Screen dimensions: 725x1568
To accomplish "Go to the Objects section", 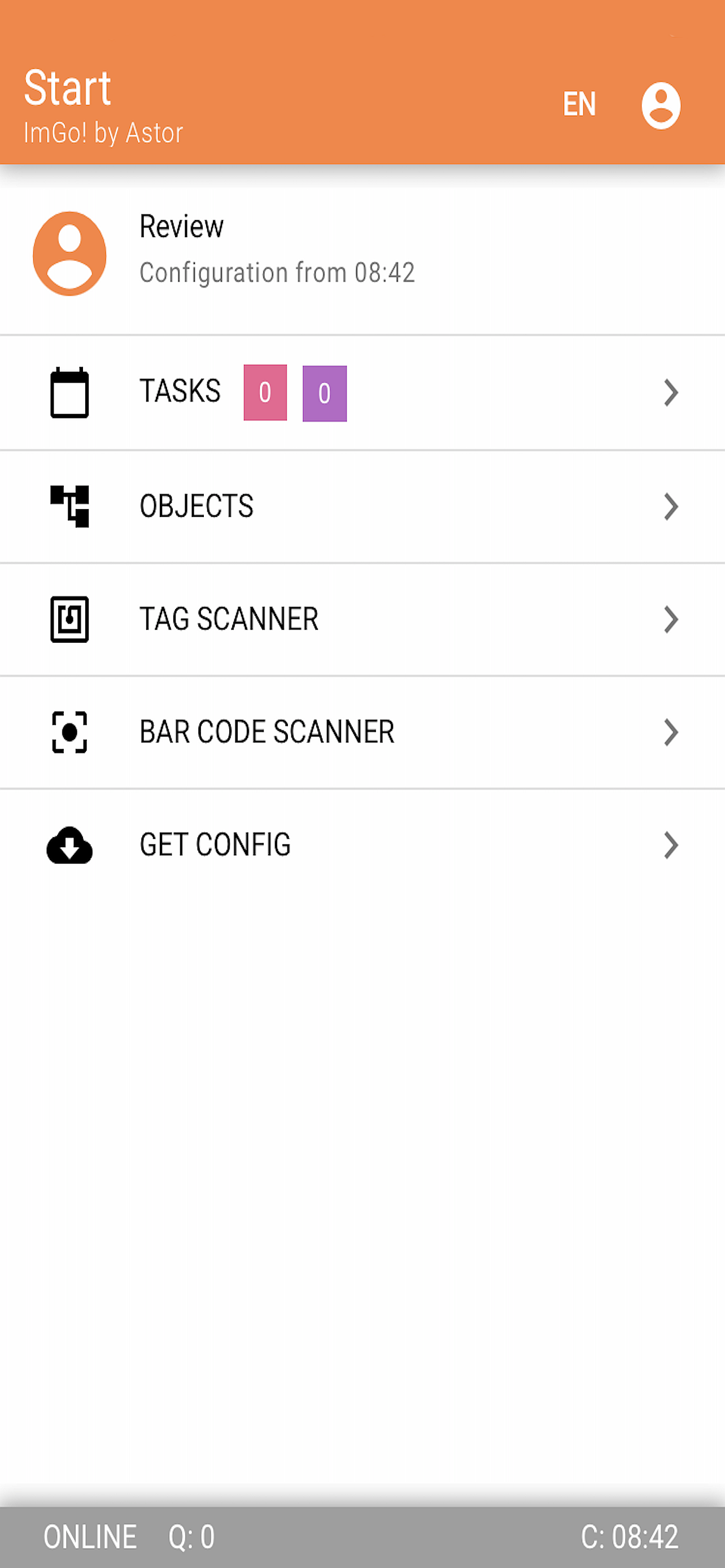I will pyautogui.click(x=362, y=506).
